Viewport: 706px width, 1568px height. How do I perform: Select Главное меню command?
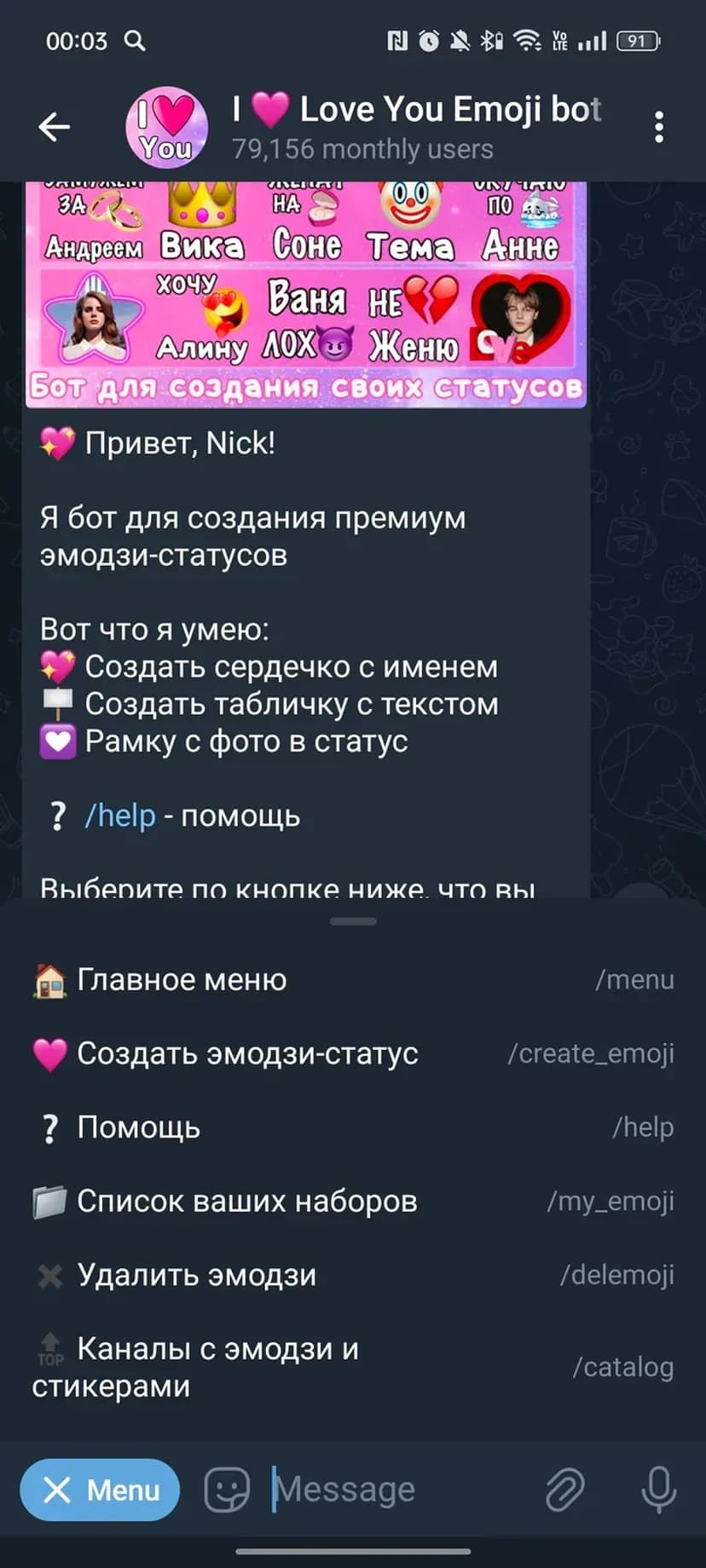pos(353,980)
